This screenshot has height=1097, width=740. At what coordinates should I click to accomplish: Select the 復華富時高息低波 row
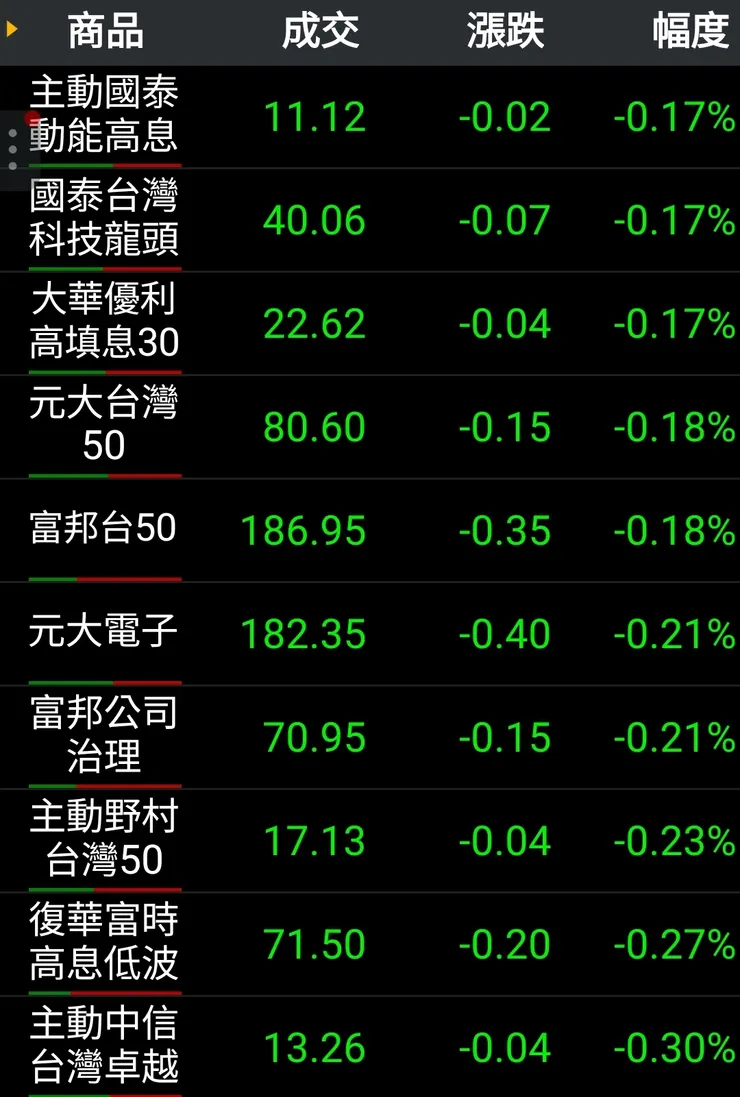click(x=104, y=943)
